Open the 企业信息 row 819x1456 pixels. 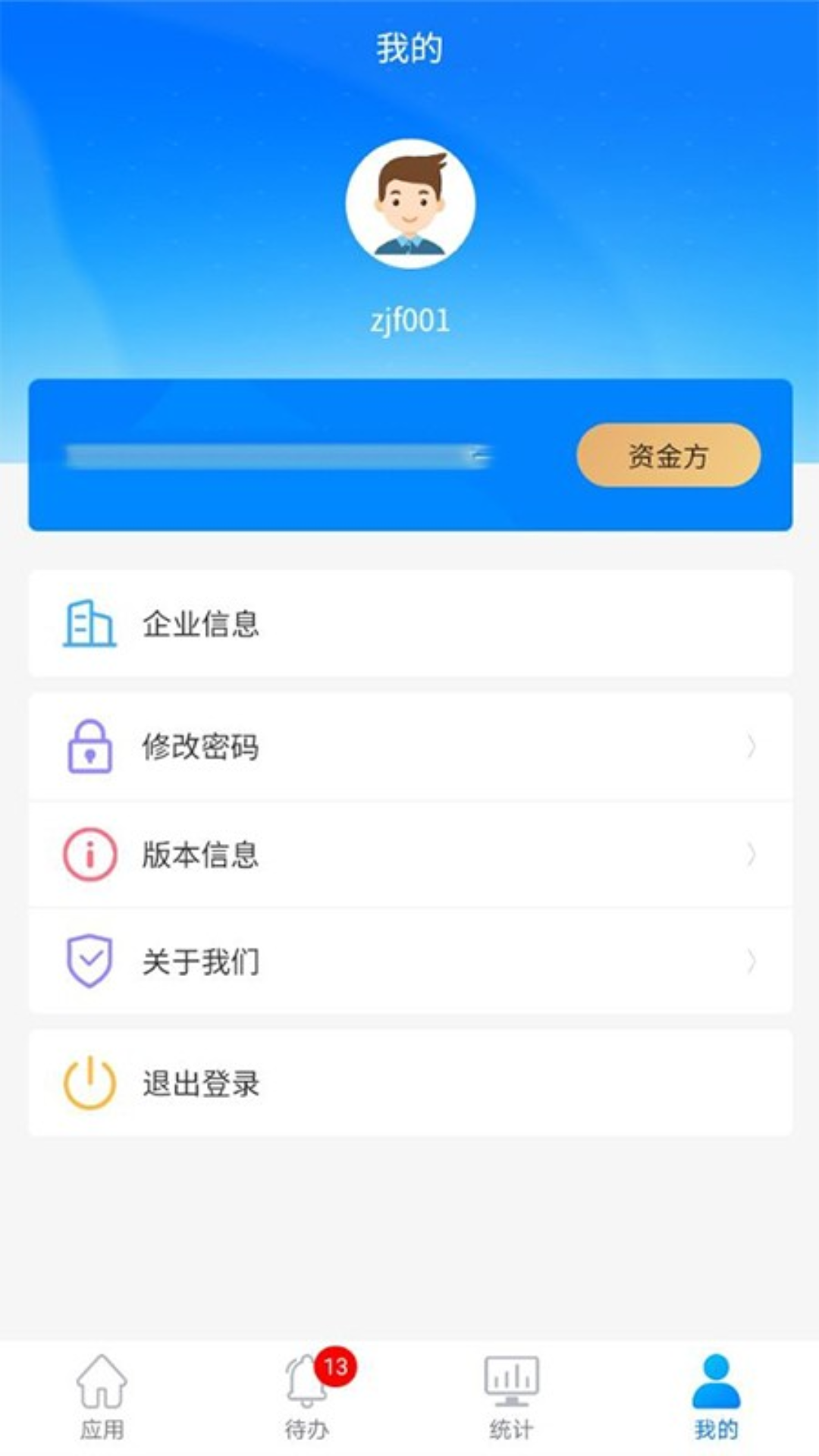click(409, 623)
